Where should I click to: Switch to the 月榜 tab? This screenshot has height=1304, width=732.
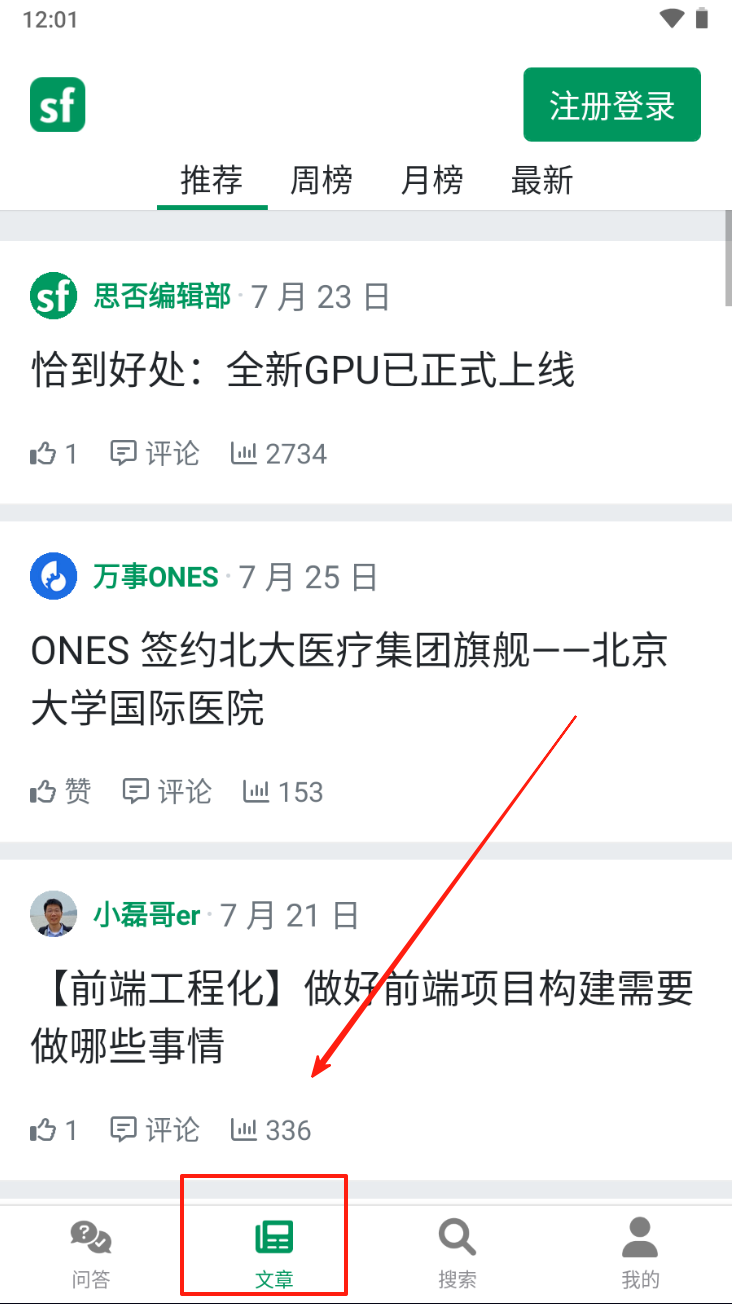(431, 181)
